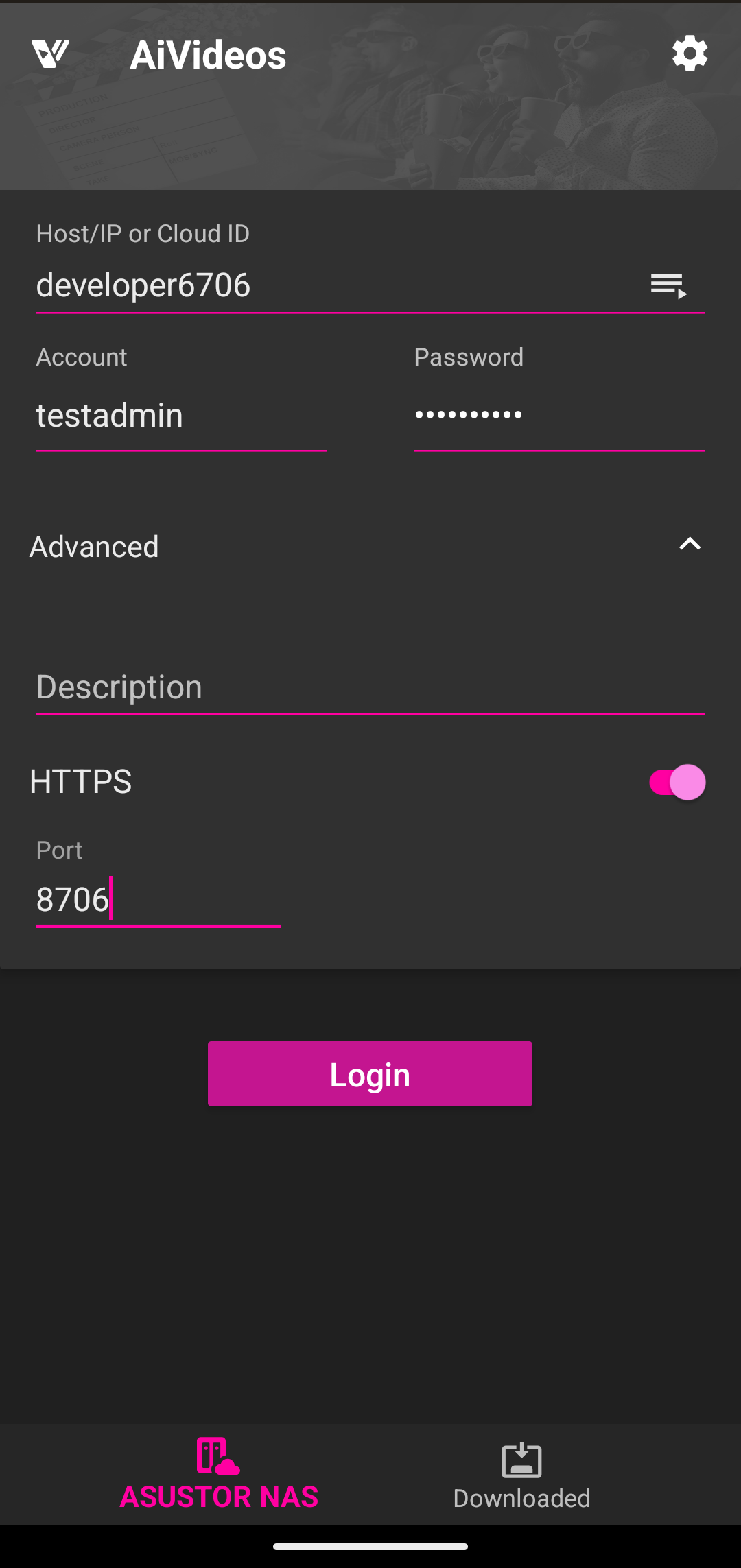Tap the Account field
The image size is (741, 1568).
coord(181,416)
